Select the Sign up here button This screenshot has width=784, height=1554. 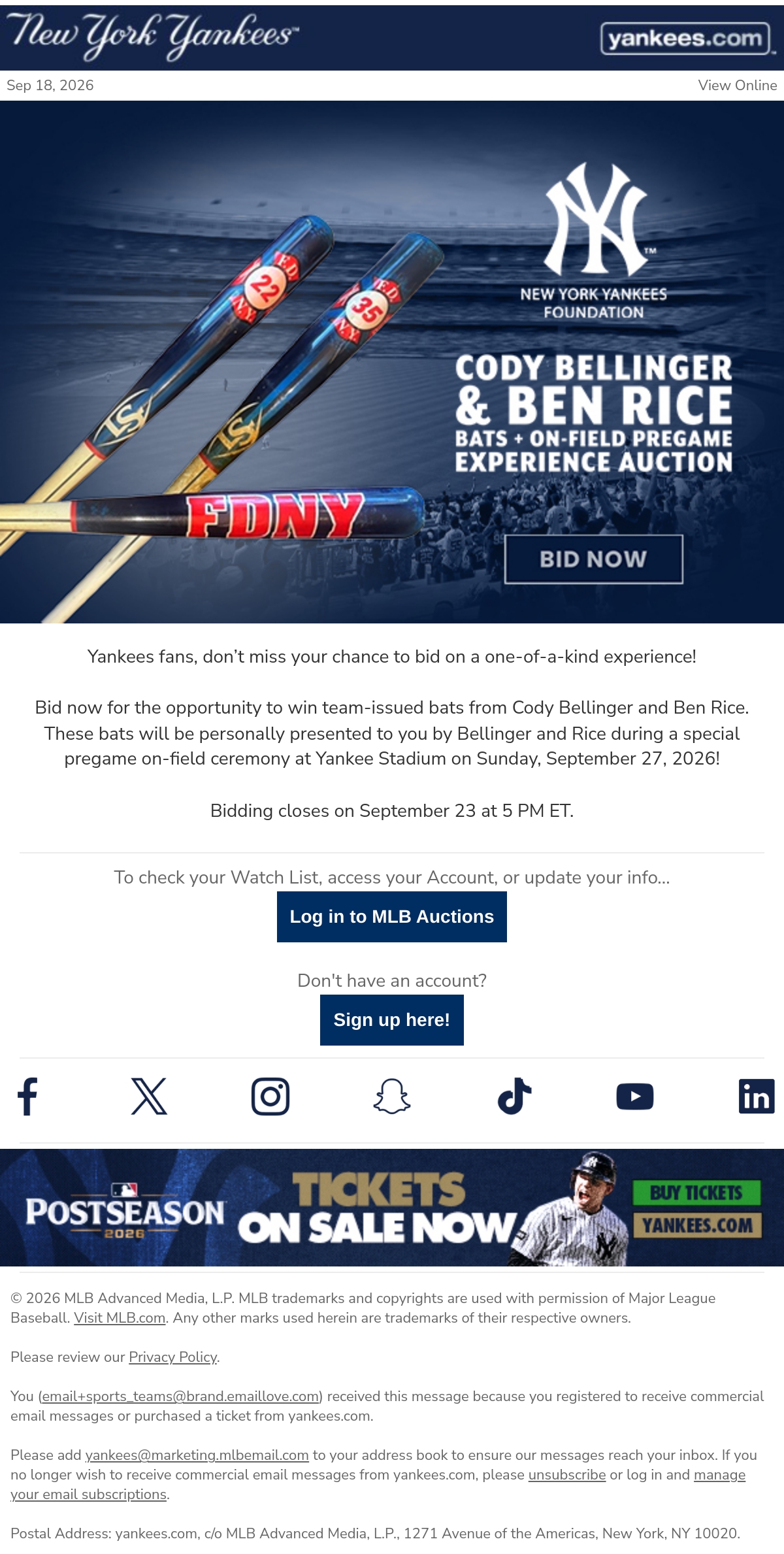pos(392,1020)
